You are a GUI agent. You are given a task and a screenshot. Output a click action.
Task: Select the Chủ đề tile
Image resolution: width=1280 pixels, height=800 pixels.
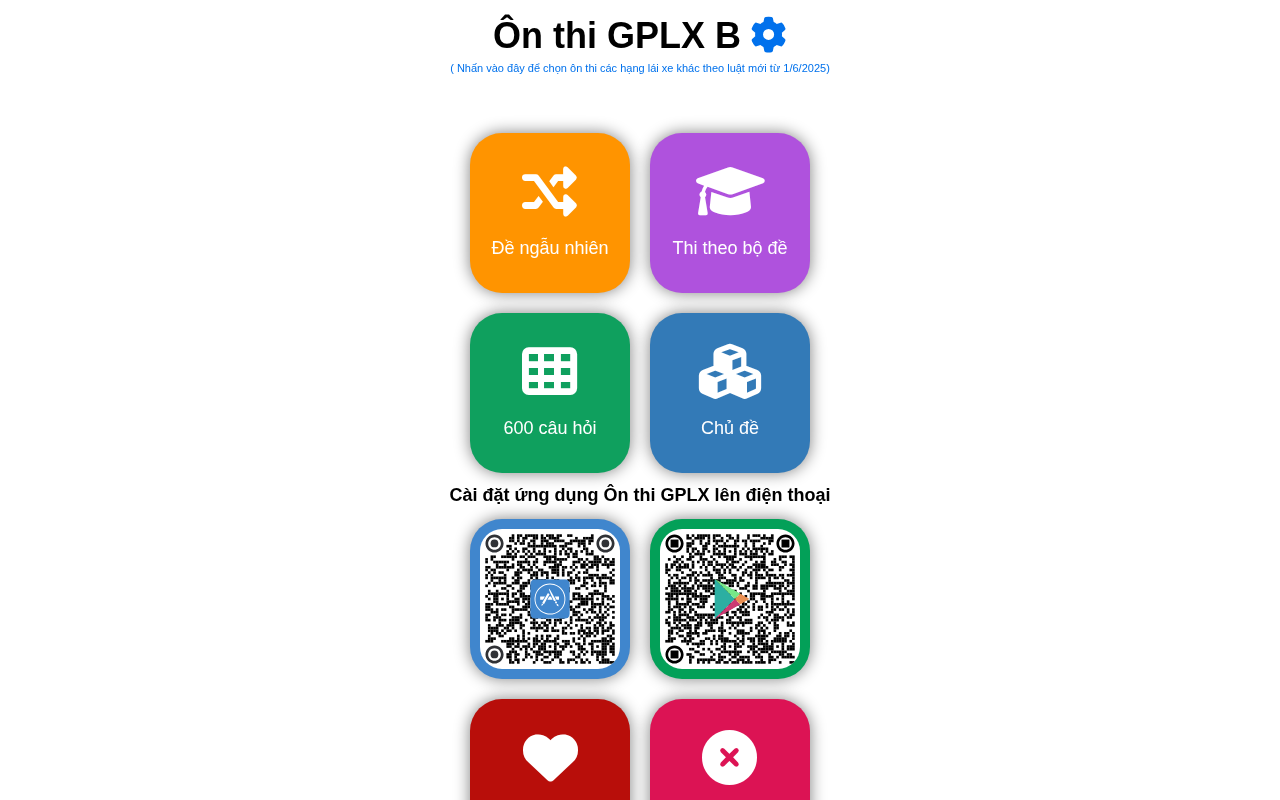(730, 393)
